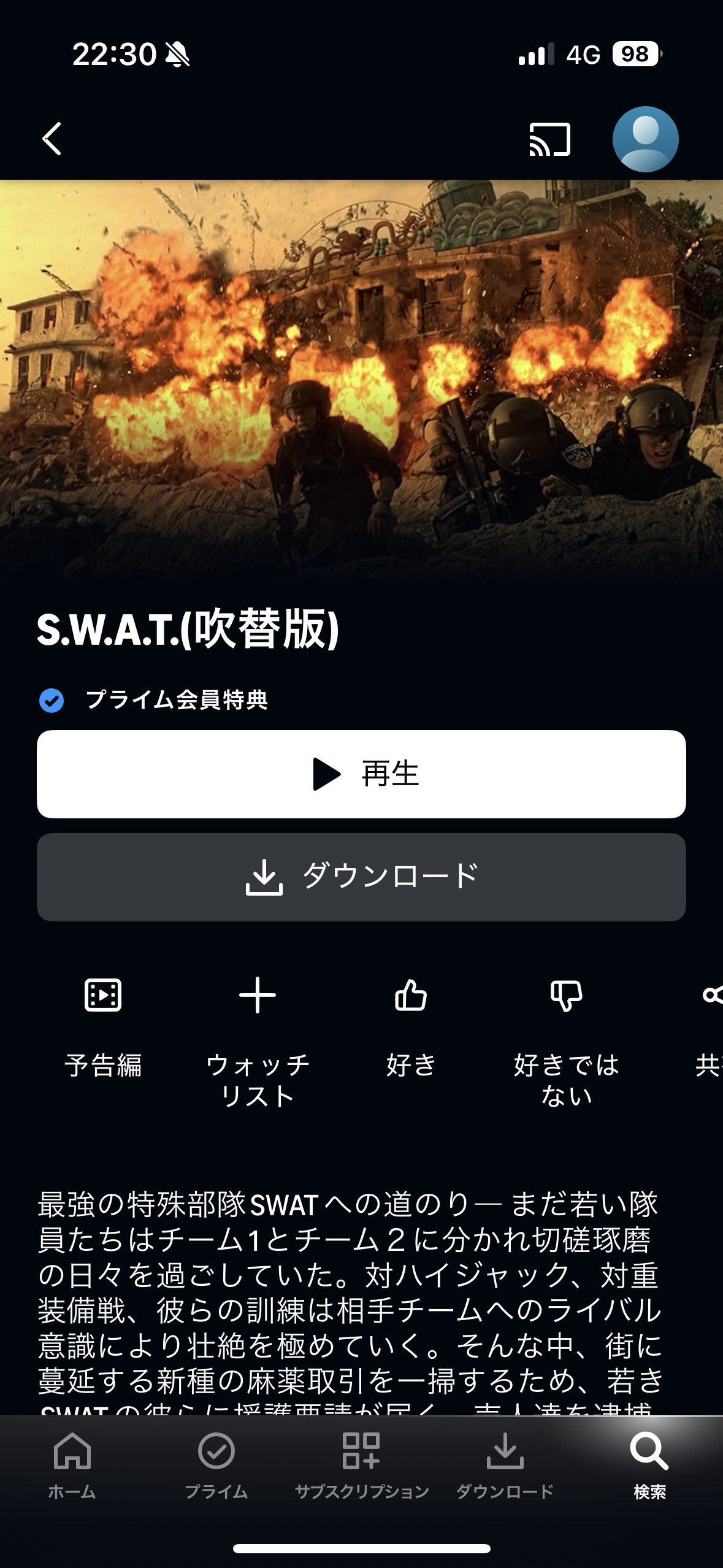Mark as 好きではない with thumbs-down

(566, 1037)
